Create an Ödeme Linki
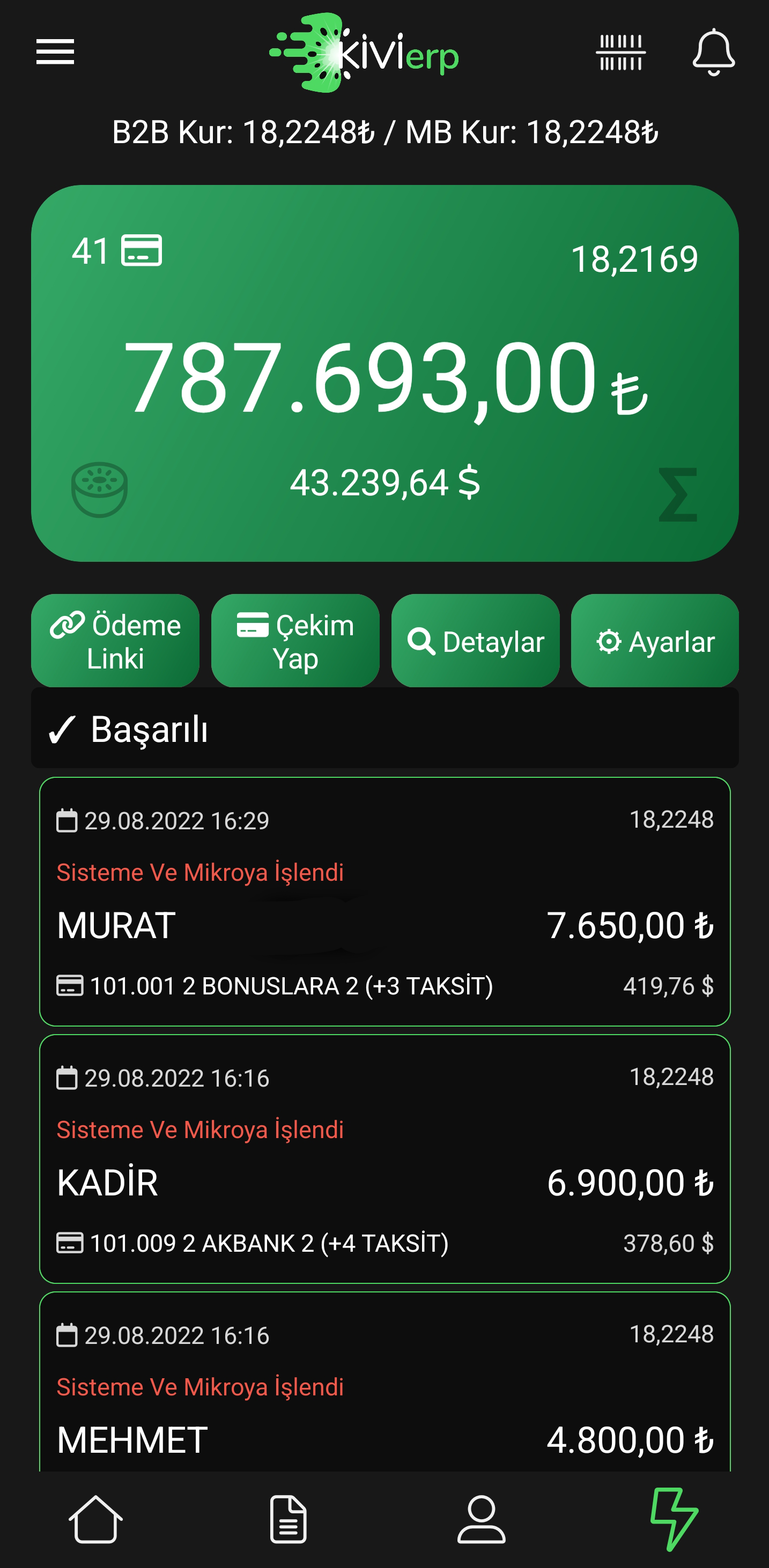The height and width of the screenshot is (1568, 769). click(115, 641)
